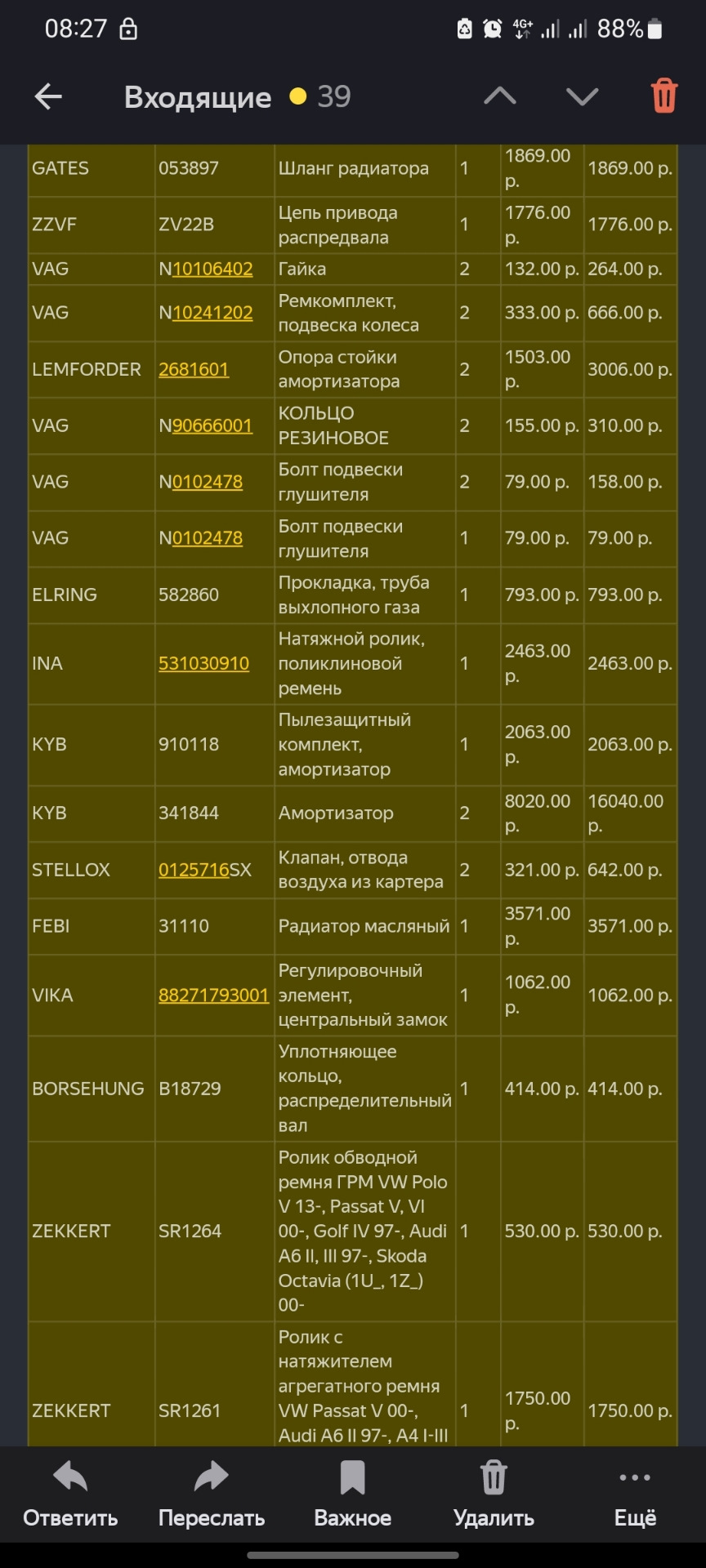Open INA part link 531030910
Screen dimensions: 706x1568
pos(203,663)
